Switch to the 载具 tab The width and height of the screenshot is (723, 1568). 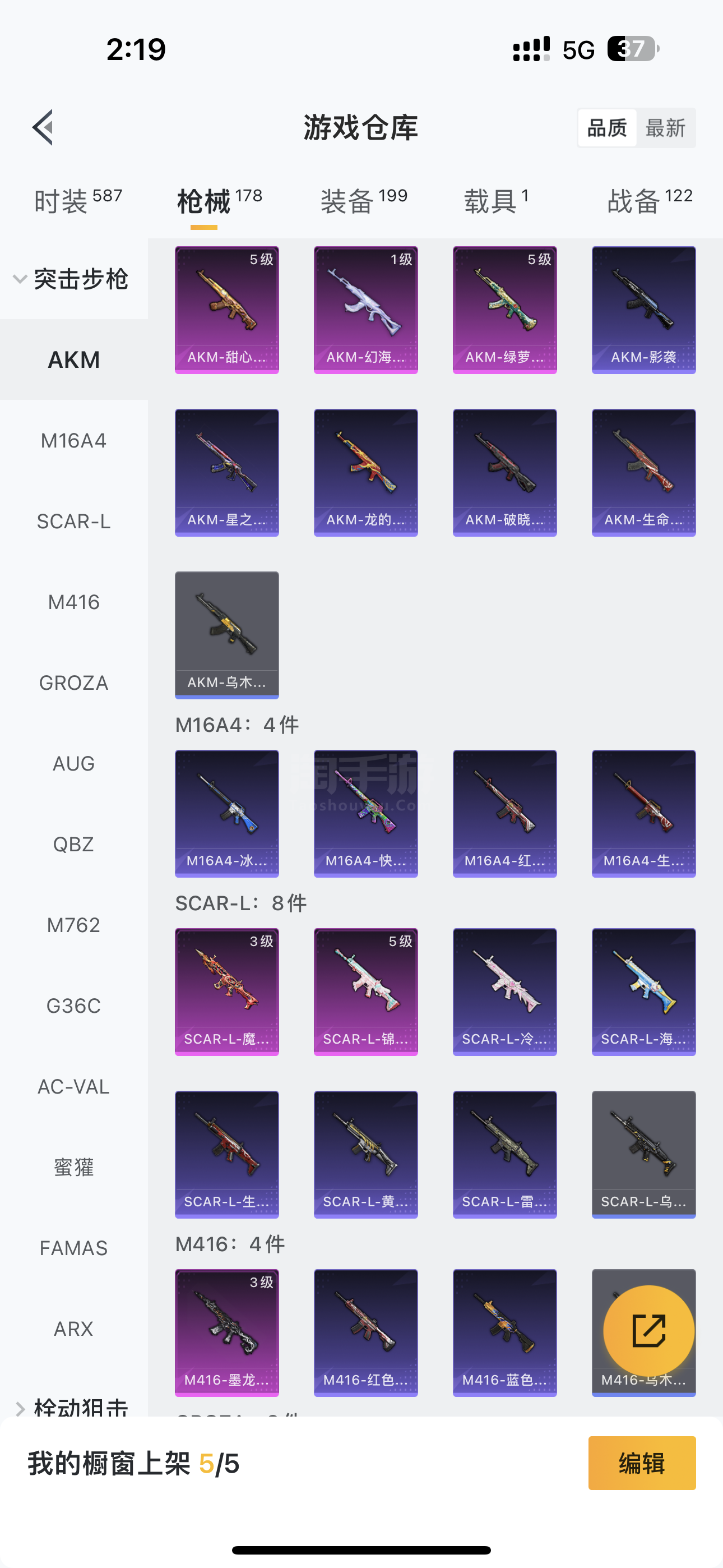pos(496,201)
